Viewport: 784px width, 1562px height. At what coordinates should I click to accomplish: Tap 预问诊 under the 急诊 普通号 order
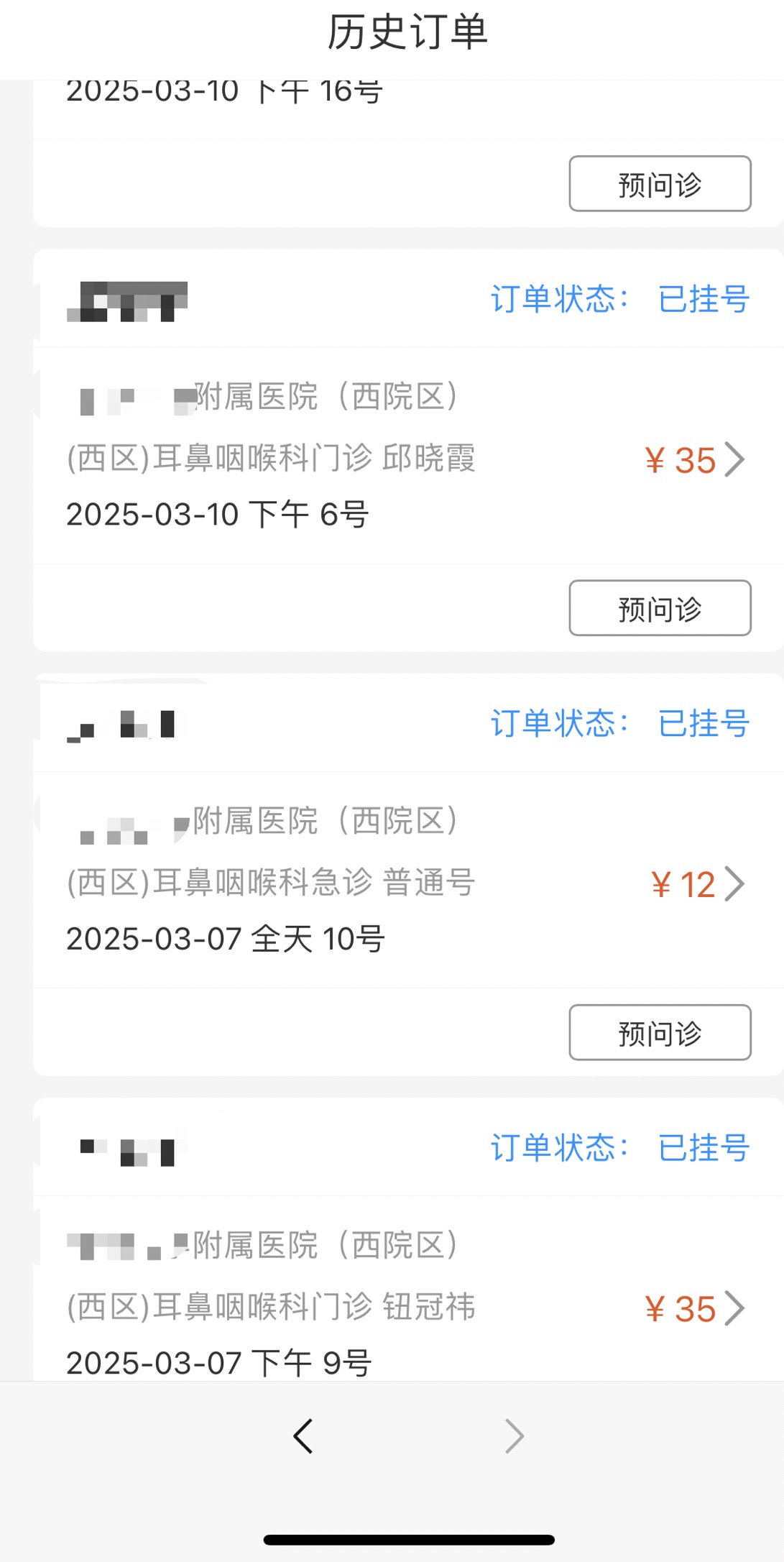pyautogui.click(x=660, y=1032)
